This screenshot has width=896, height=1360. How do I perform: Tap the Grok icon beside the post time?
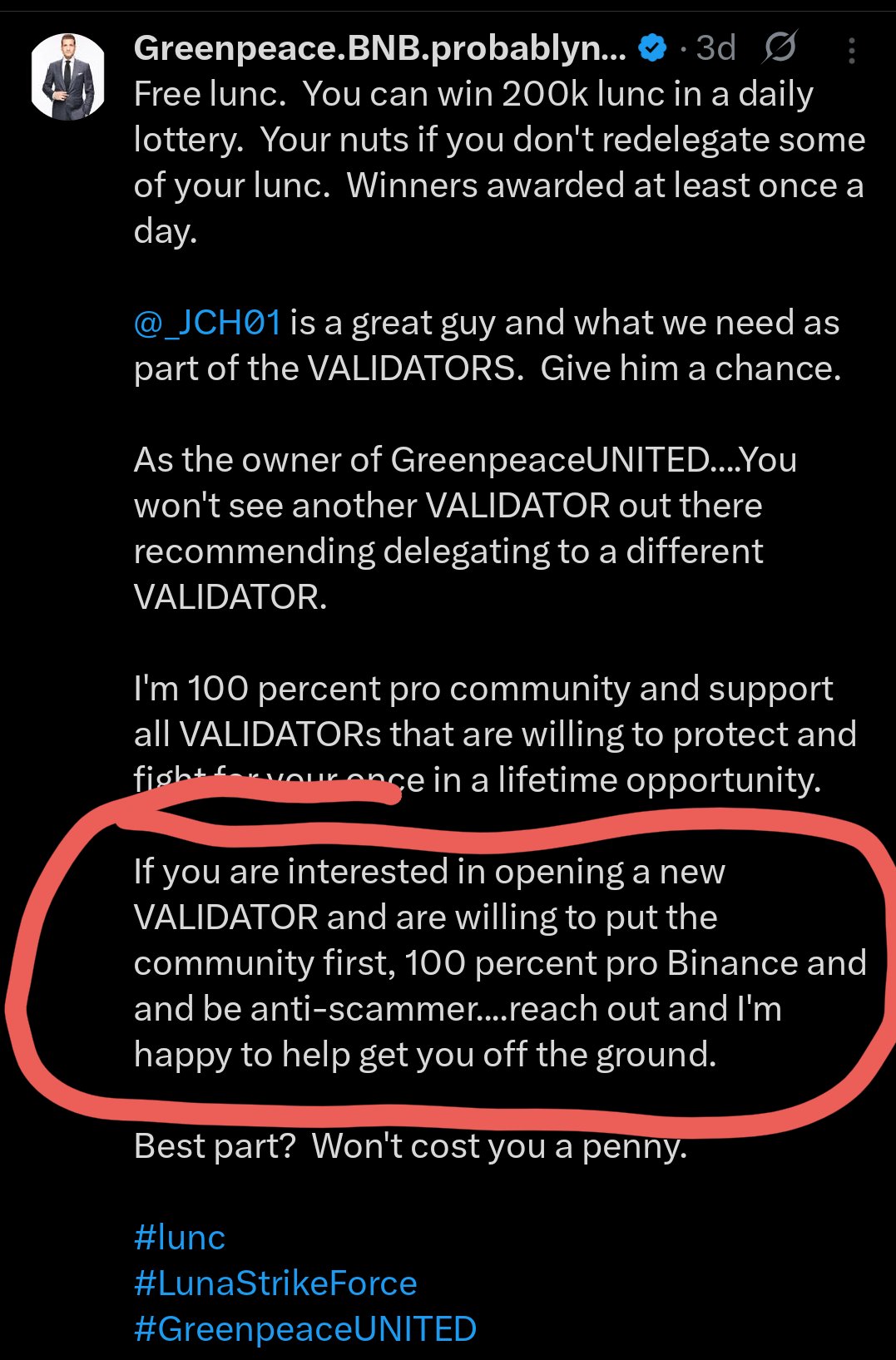(x=780, y=47)
